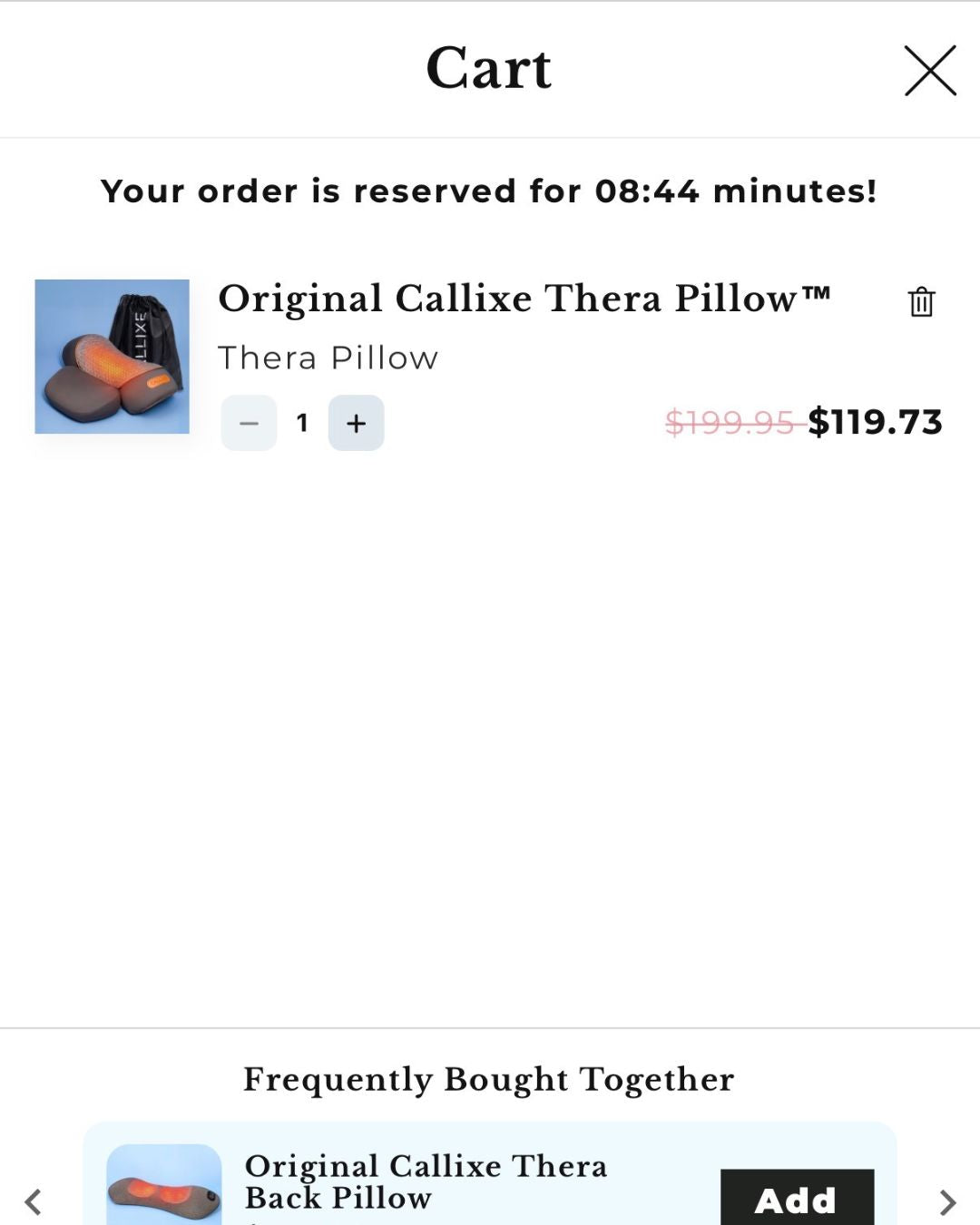The image size is (980, 1225).
Task: Remove Thera Pillow from the cart
Action: (x=921, y=301)
